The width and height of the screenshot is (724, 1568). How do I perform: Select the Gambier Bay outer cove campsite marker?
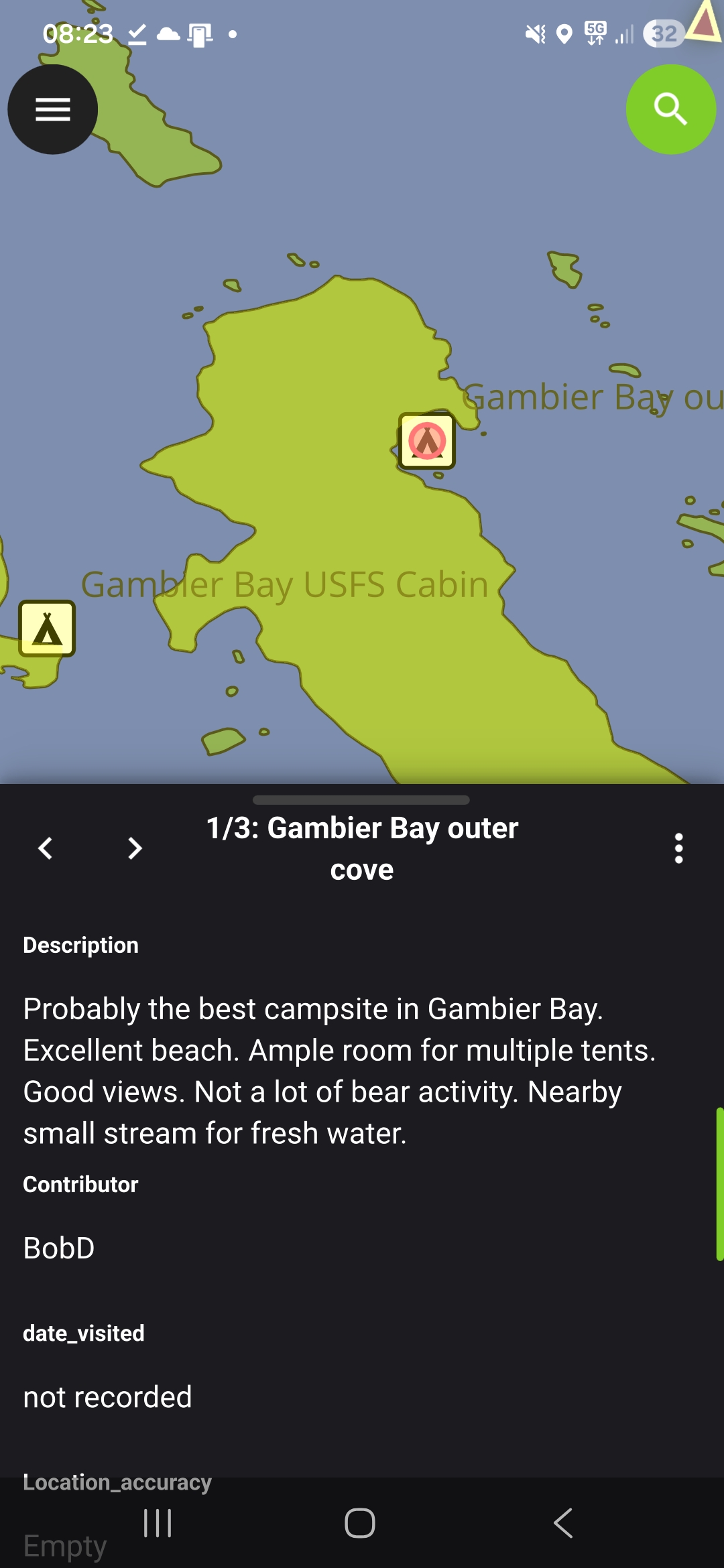tap(427, 441)
